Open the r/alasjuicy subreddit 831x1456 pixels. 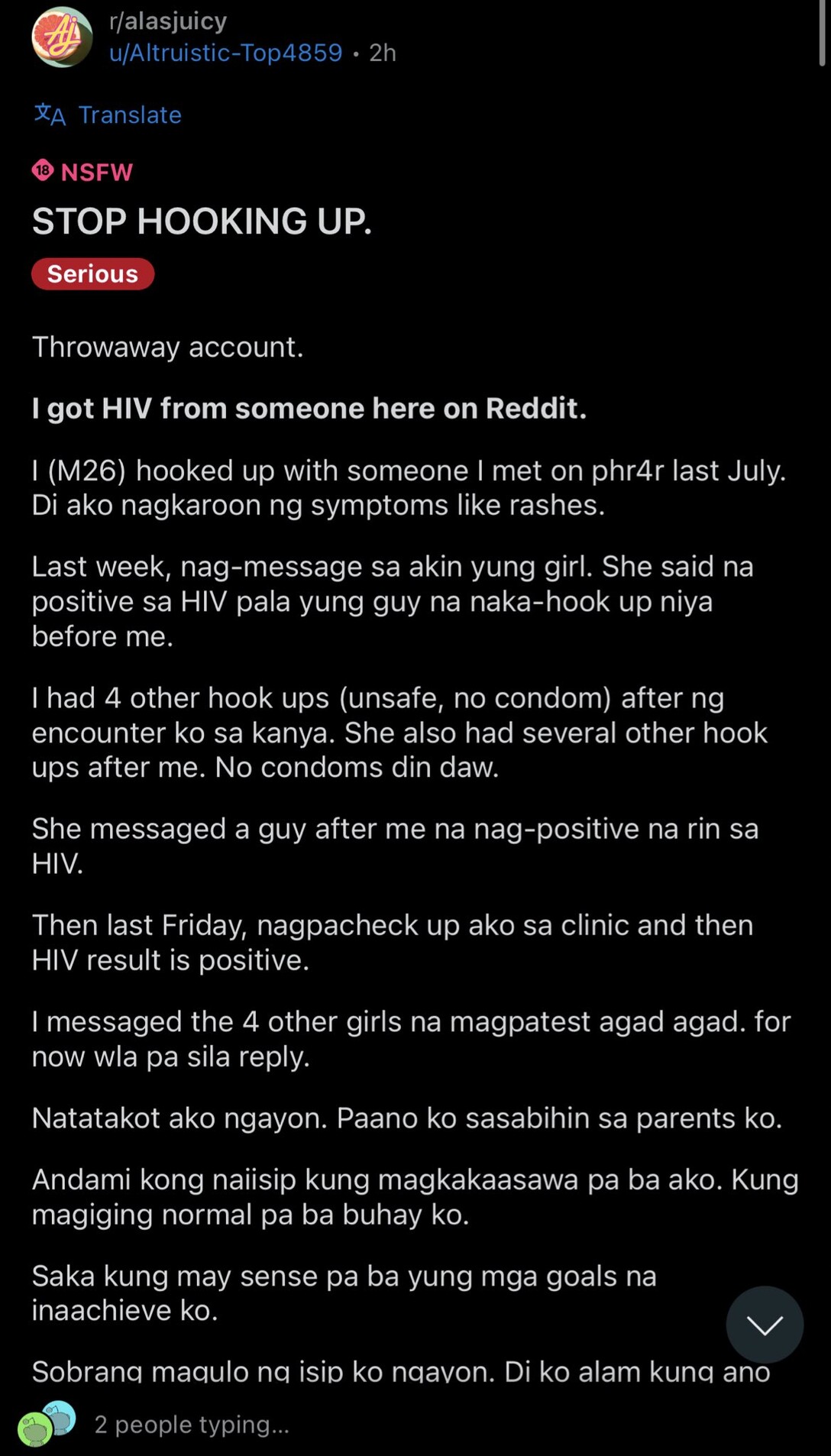point(168,21)
